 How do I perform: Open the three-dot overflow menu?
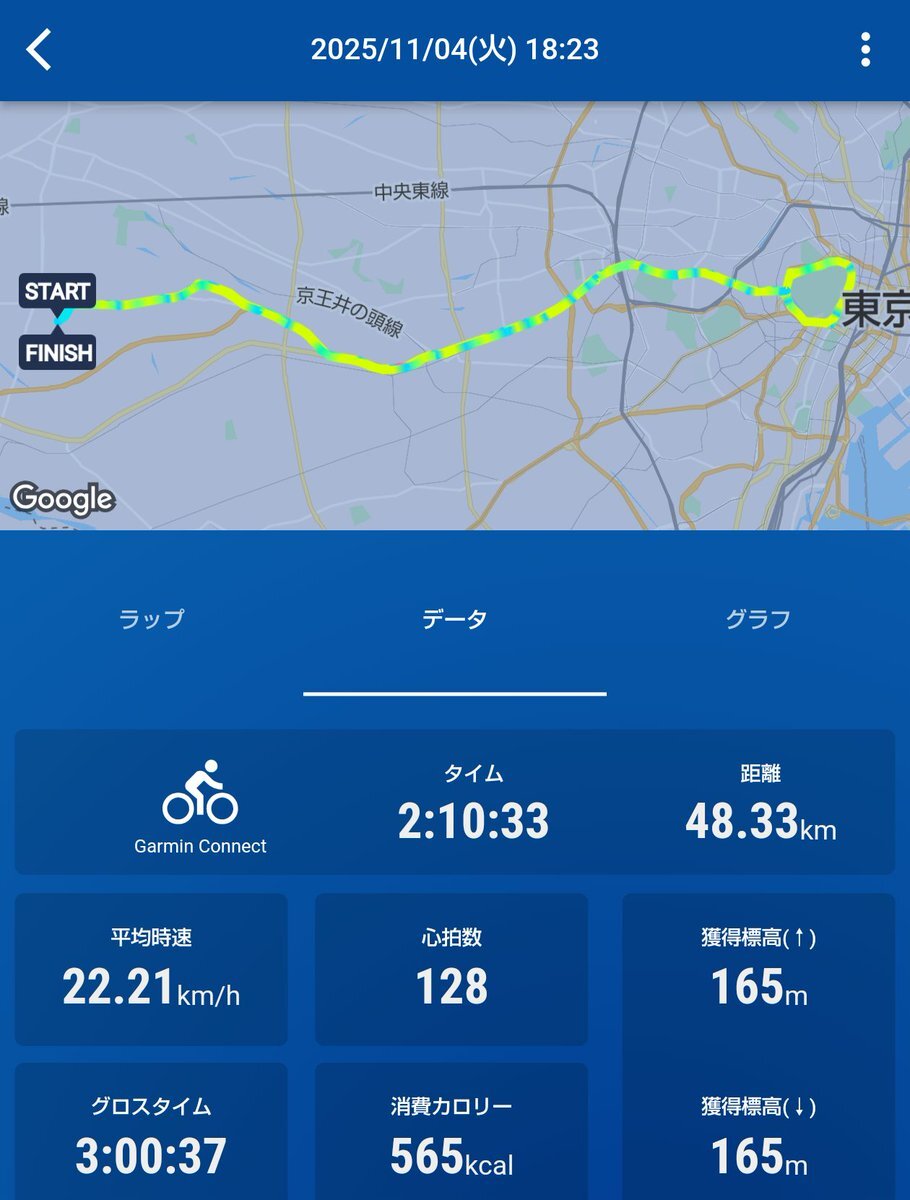tap(865, 50)
